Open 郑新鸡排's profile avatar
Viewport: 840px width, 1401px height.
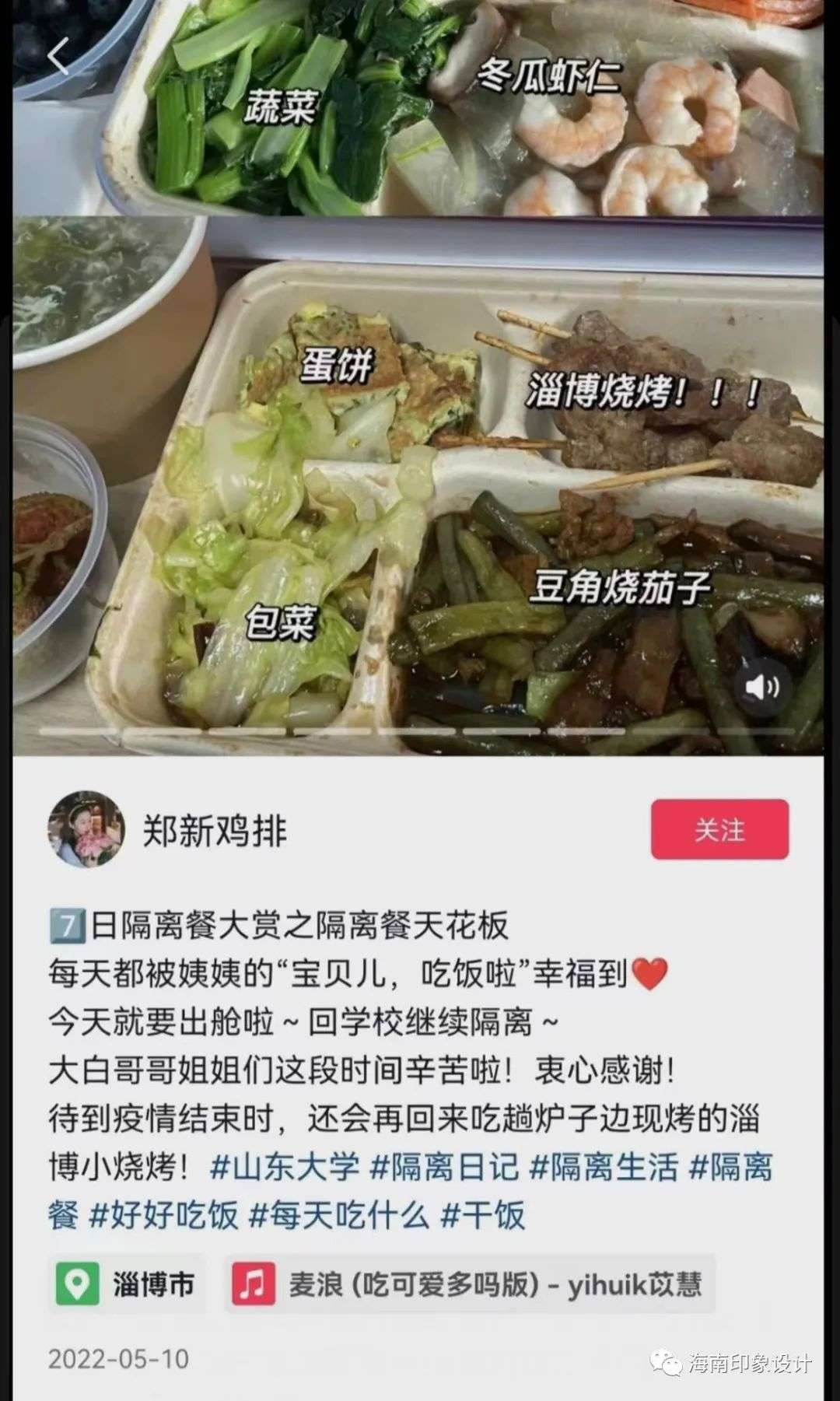[x=86, y=830]
